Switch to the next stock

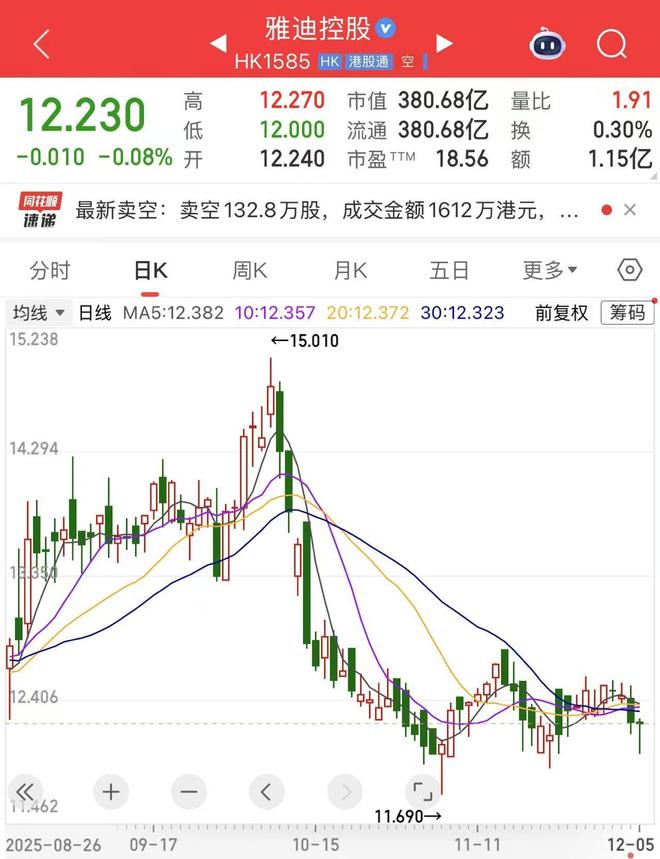point(444,43)
